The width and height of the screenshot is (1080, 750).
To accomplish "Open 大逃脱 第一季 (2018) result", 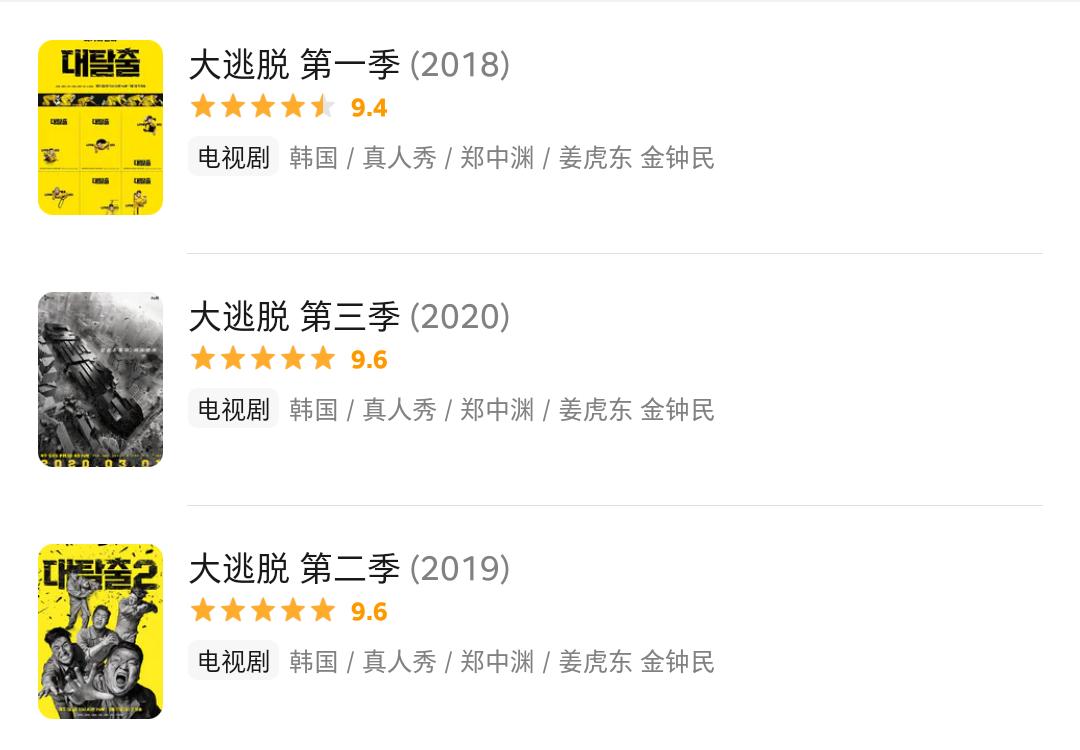I will tap(349, 66).
